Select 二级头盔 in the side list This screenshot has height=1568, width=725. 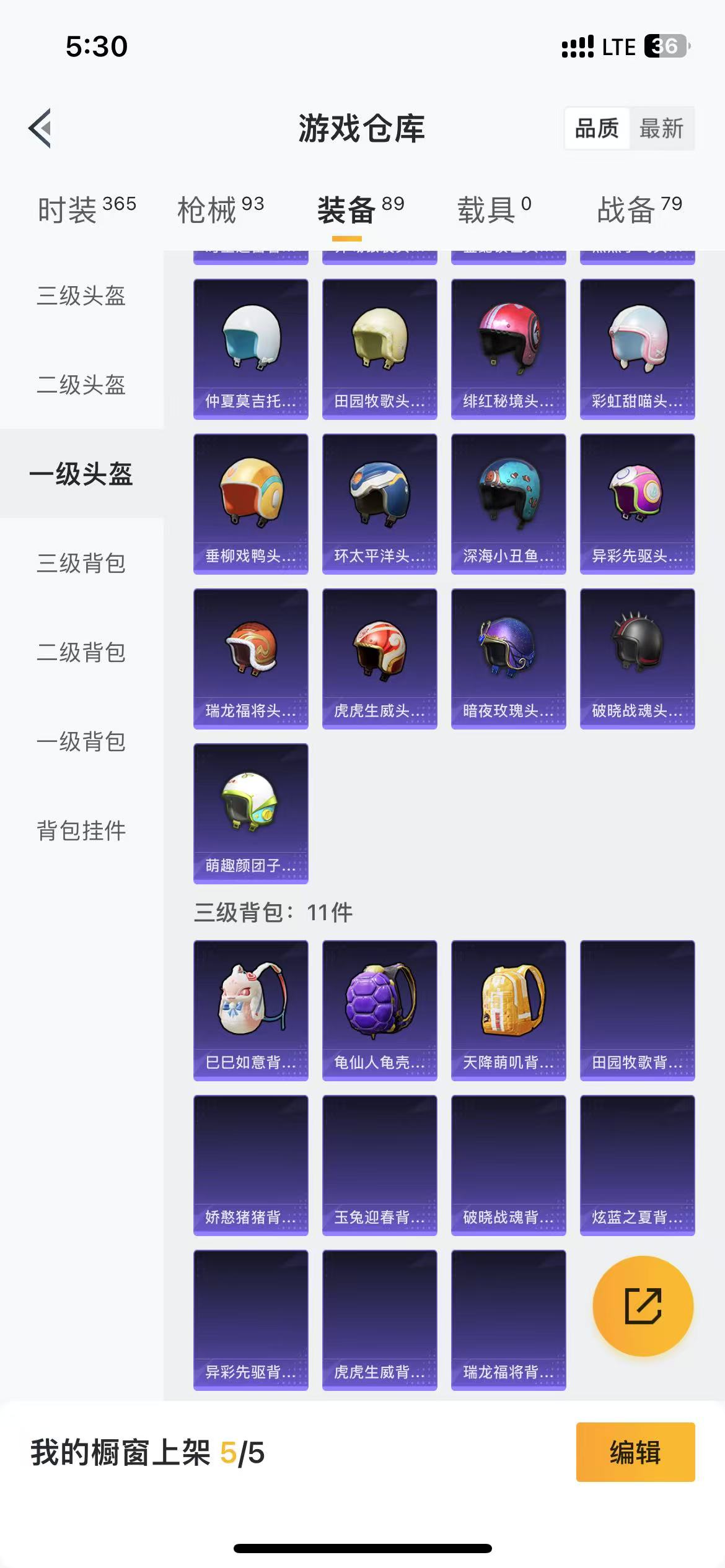[81, 385]
